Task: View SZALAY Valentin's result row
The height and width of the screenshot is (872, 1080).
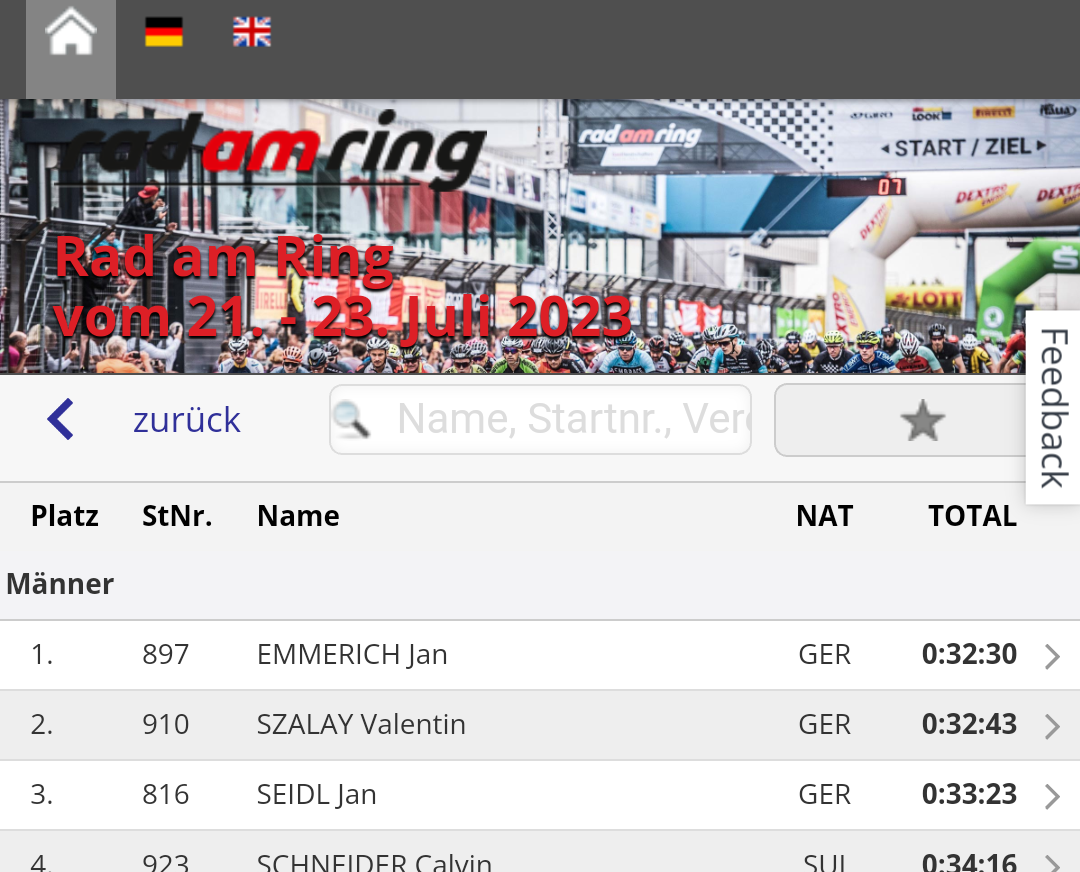Action: point(540,725)
